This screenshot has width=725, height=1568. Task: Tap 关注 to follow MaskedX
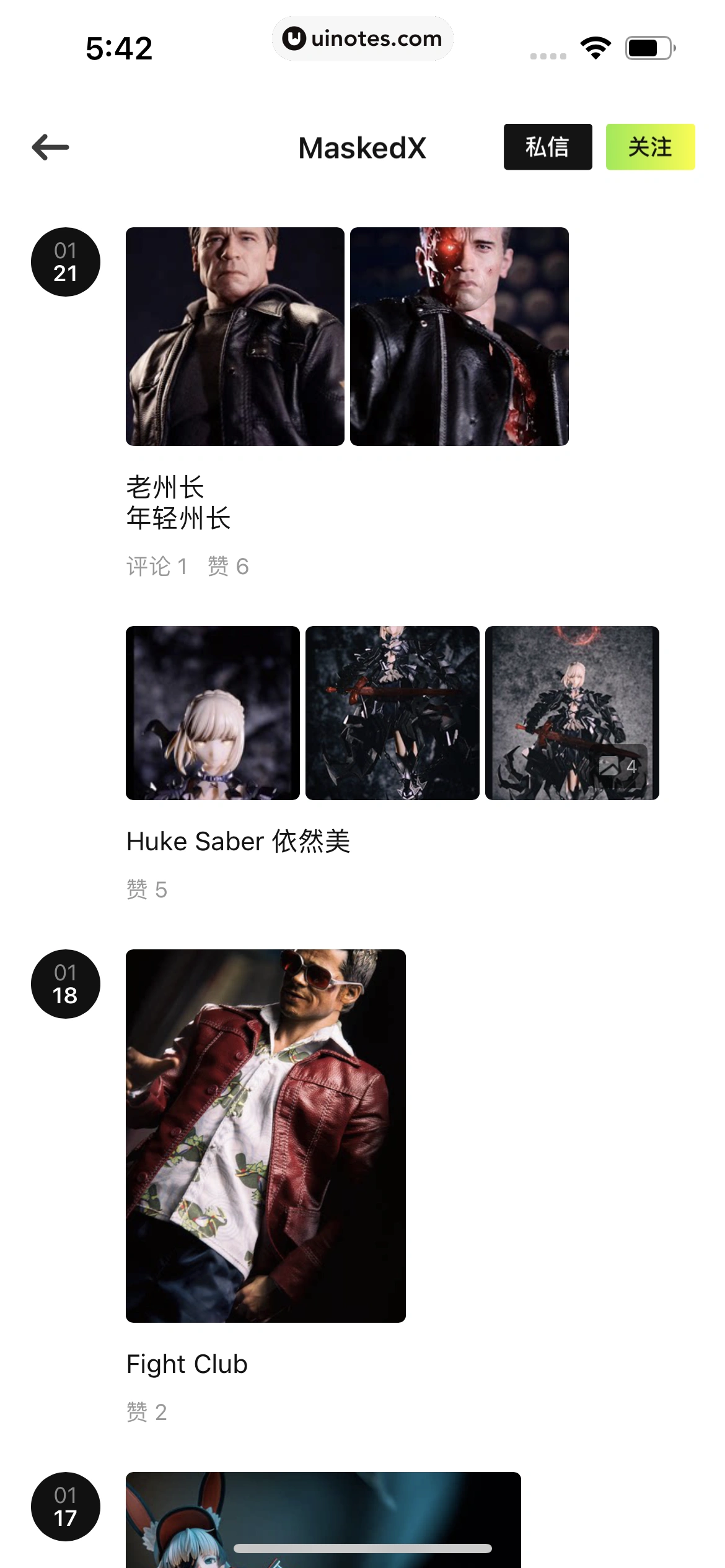(649, 147)
